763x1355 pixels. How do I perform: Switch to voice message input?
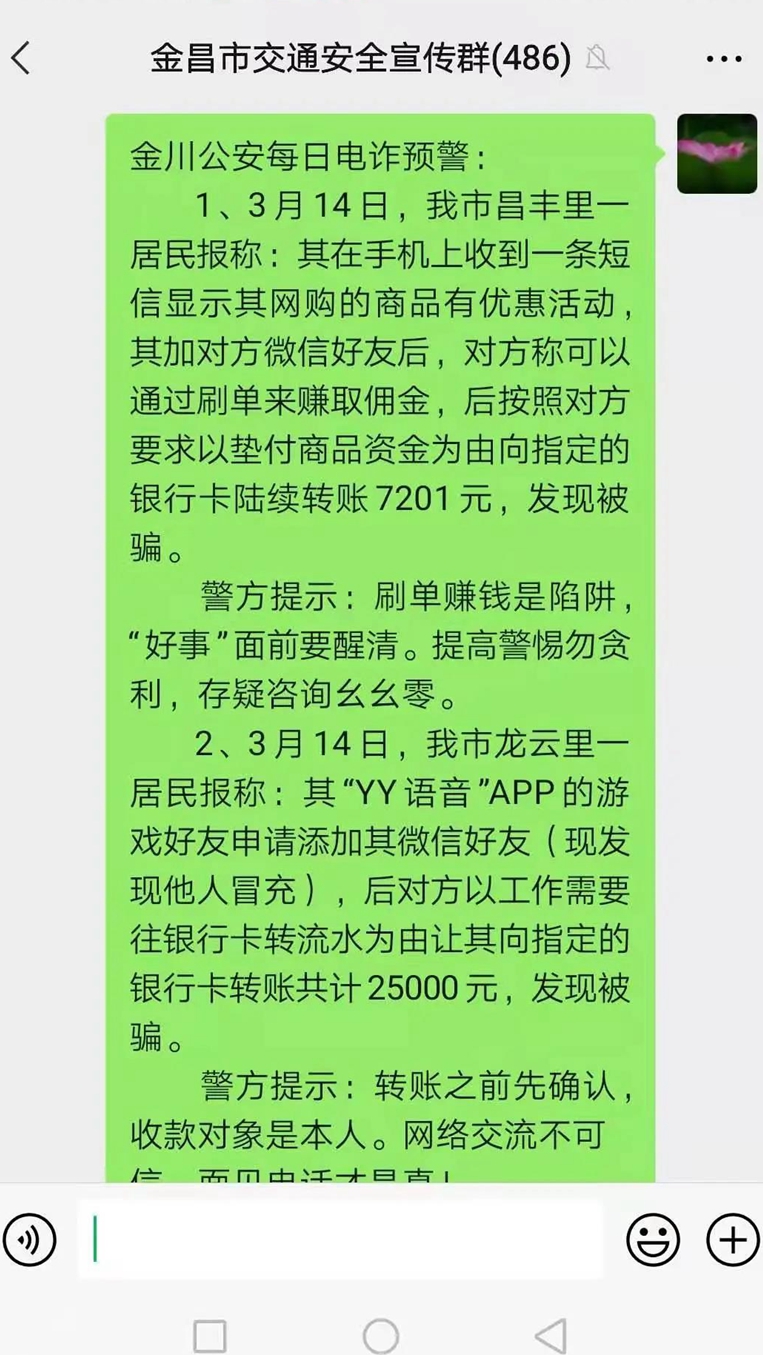[x=30, y=1241]
